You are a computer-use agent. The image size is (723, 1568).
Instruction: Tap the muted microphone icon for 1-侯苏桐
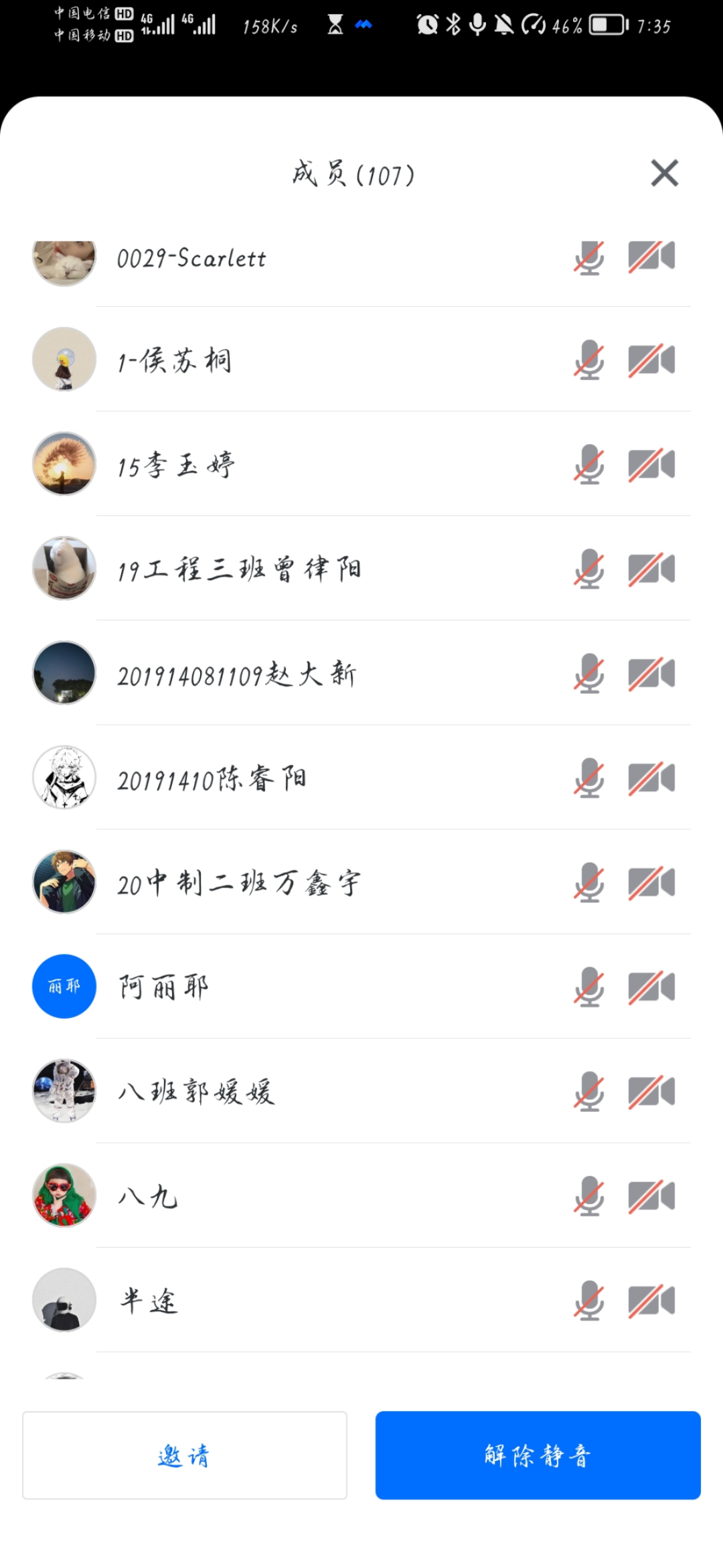point(589,360)
